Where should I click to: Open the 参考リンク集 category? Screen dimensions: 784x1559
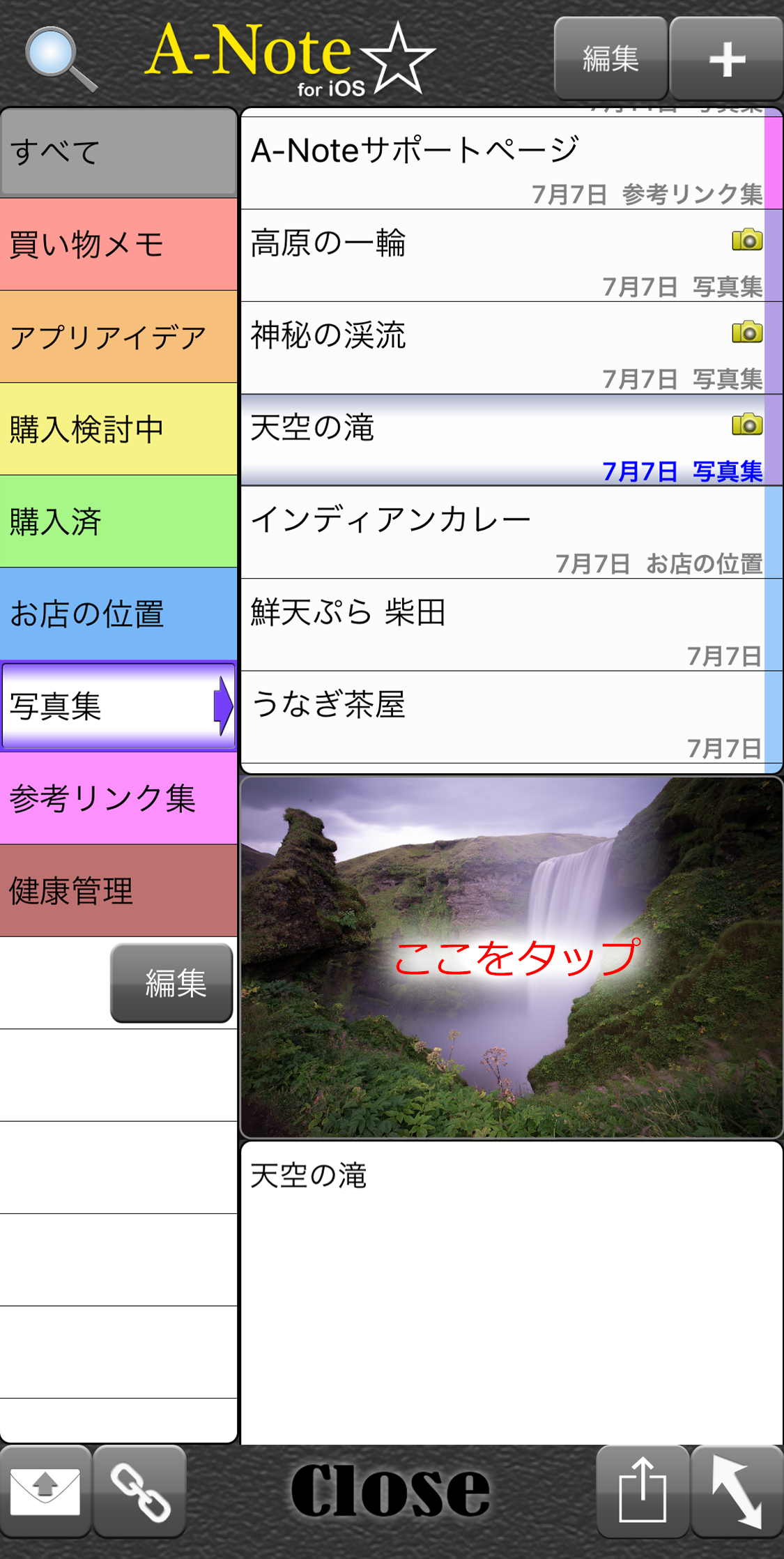118,798
